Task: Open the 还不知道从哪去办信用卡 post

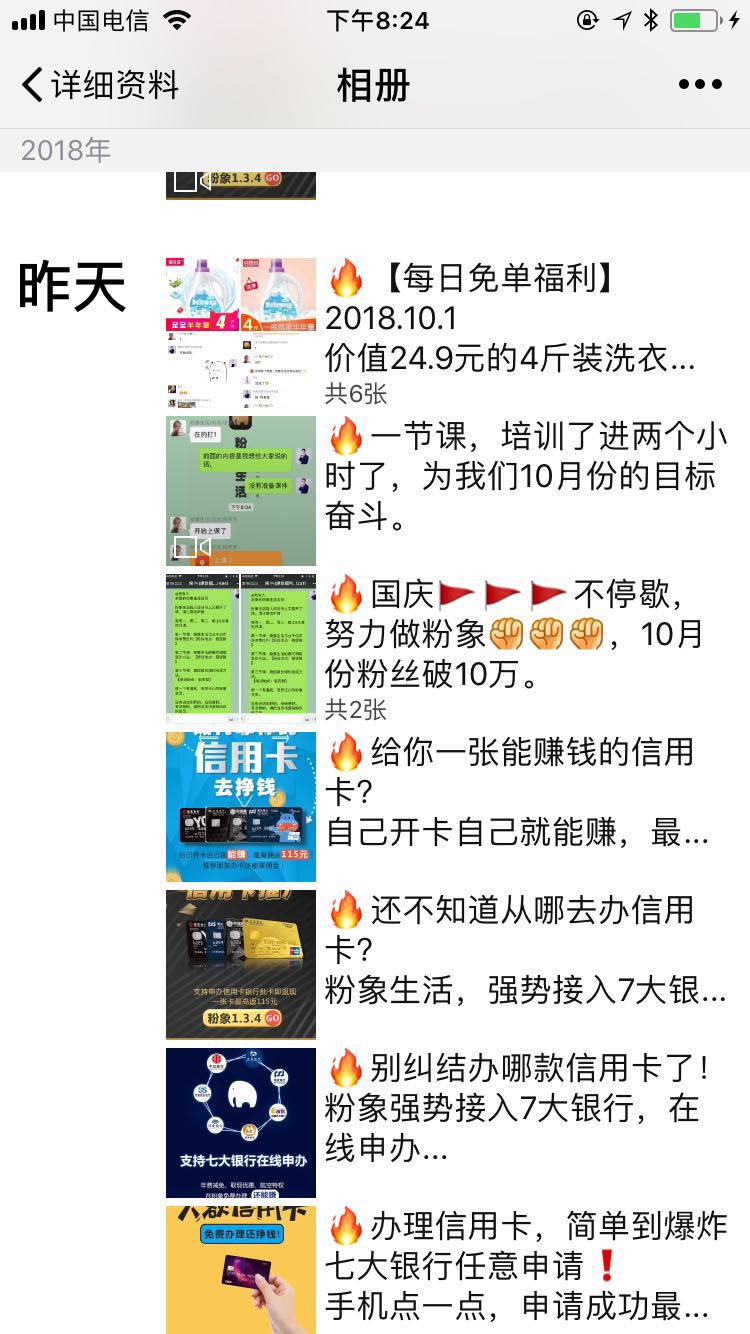Action: pyautogui.click(x=525, y=950)
